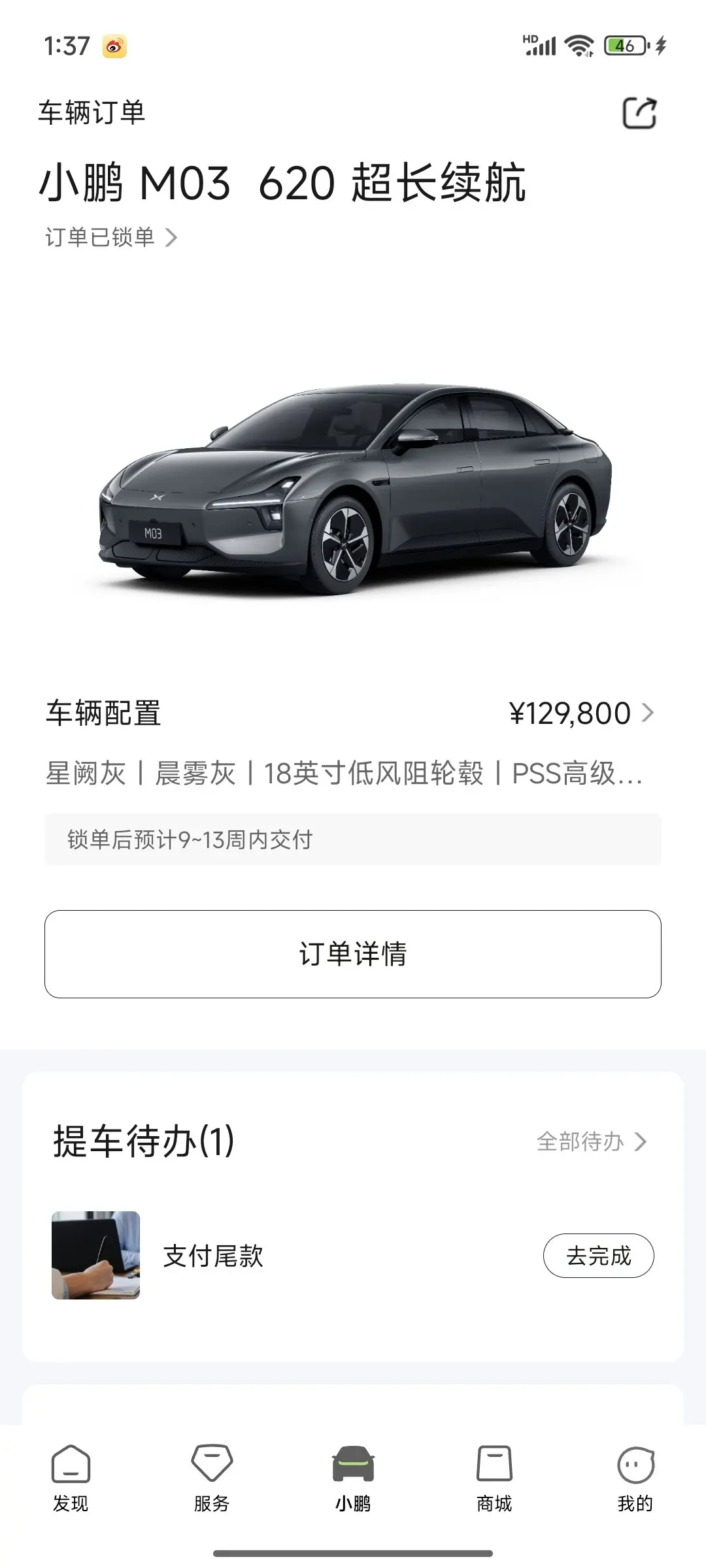
Task: Tap 去完成 for 支付尾款
Action: [598, 1255]
